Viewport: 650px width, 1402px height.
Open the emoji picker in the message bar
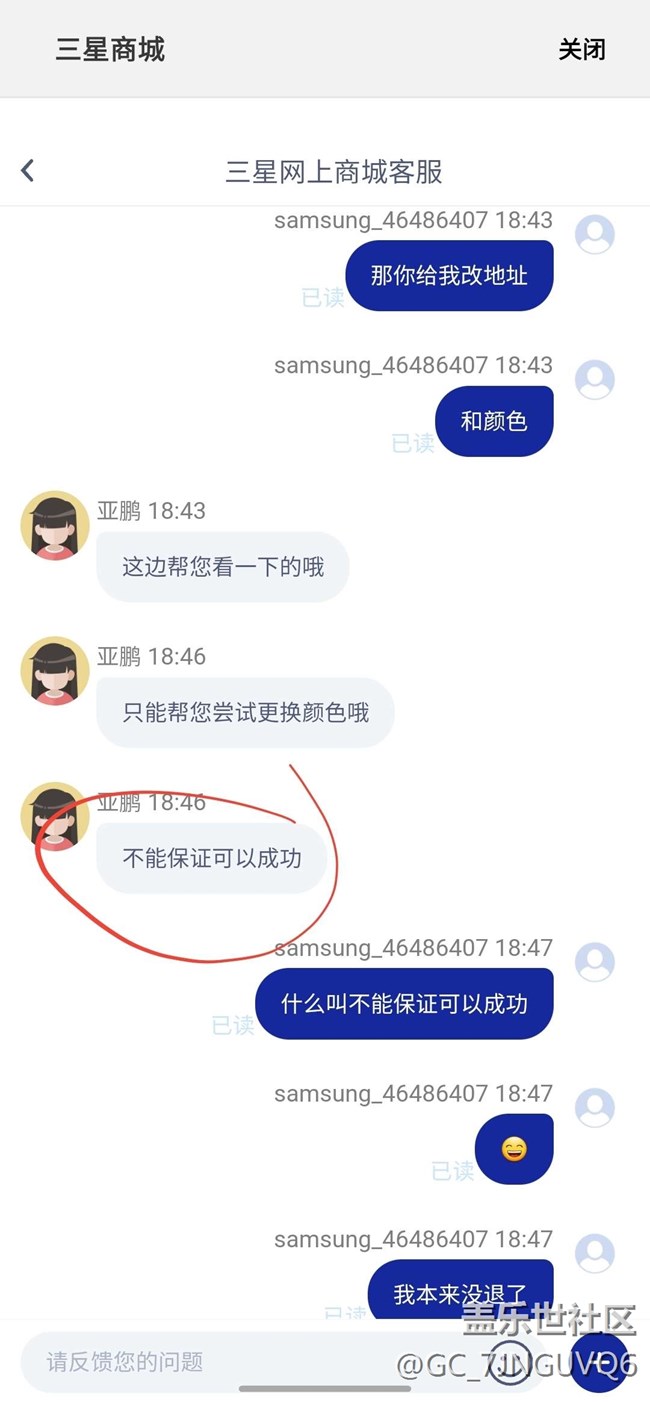[x=511, y=1363]
